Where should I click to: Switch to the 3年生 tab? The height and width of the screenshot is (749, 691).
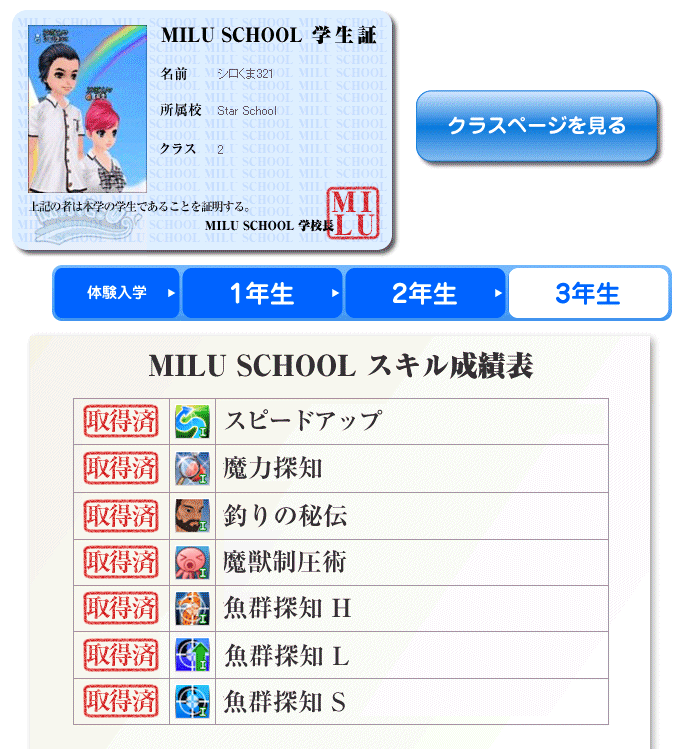pos(587,293)
